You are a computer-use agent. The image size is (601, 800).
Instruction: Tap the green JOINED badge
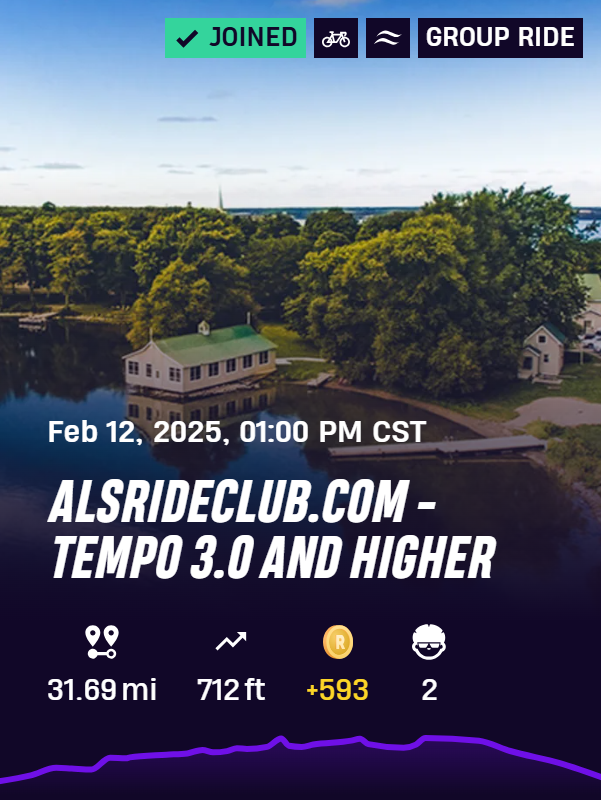tap(236, 38)
